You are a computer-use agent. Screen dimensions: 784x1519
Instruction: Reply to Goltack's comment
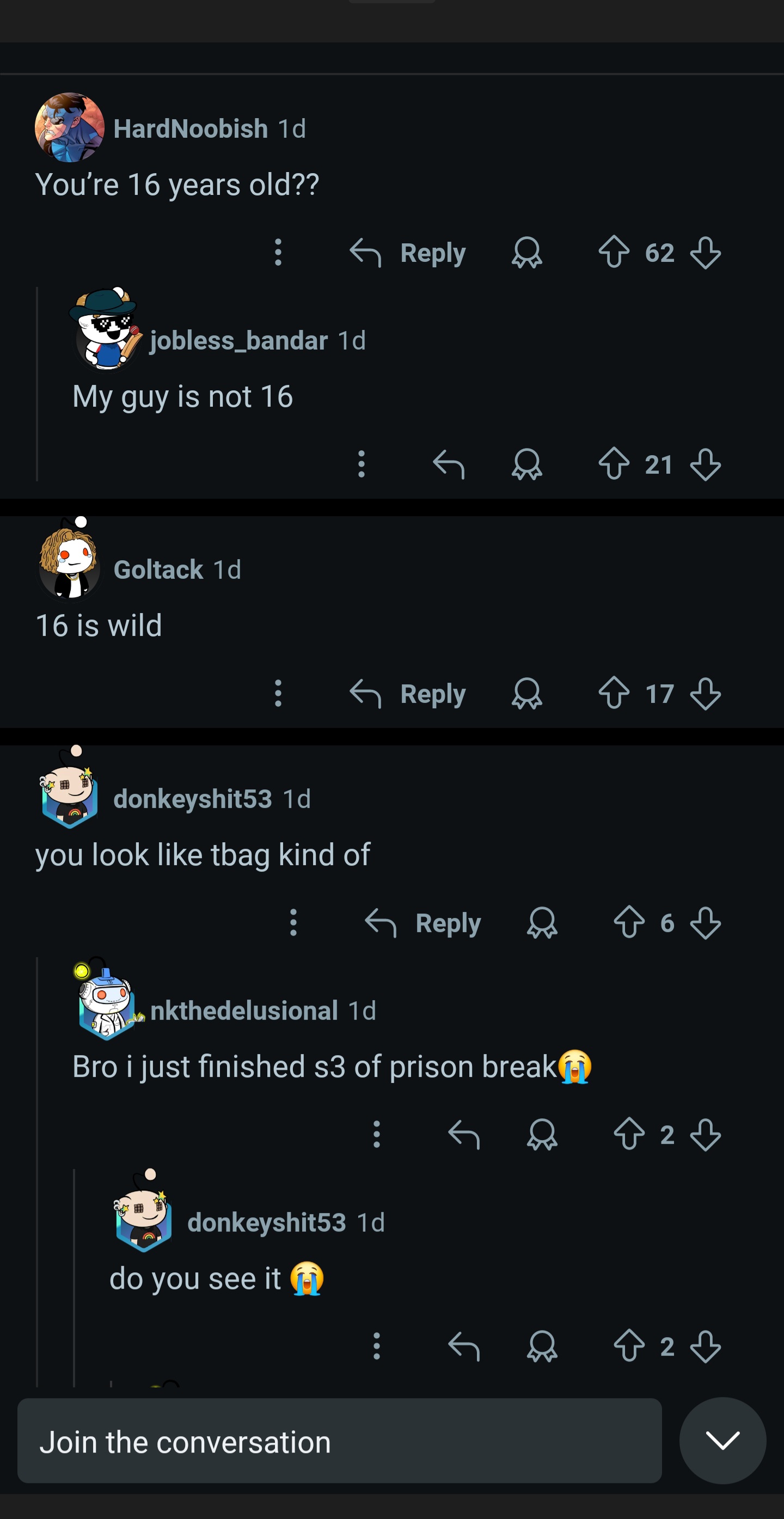coord(408,694)
